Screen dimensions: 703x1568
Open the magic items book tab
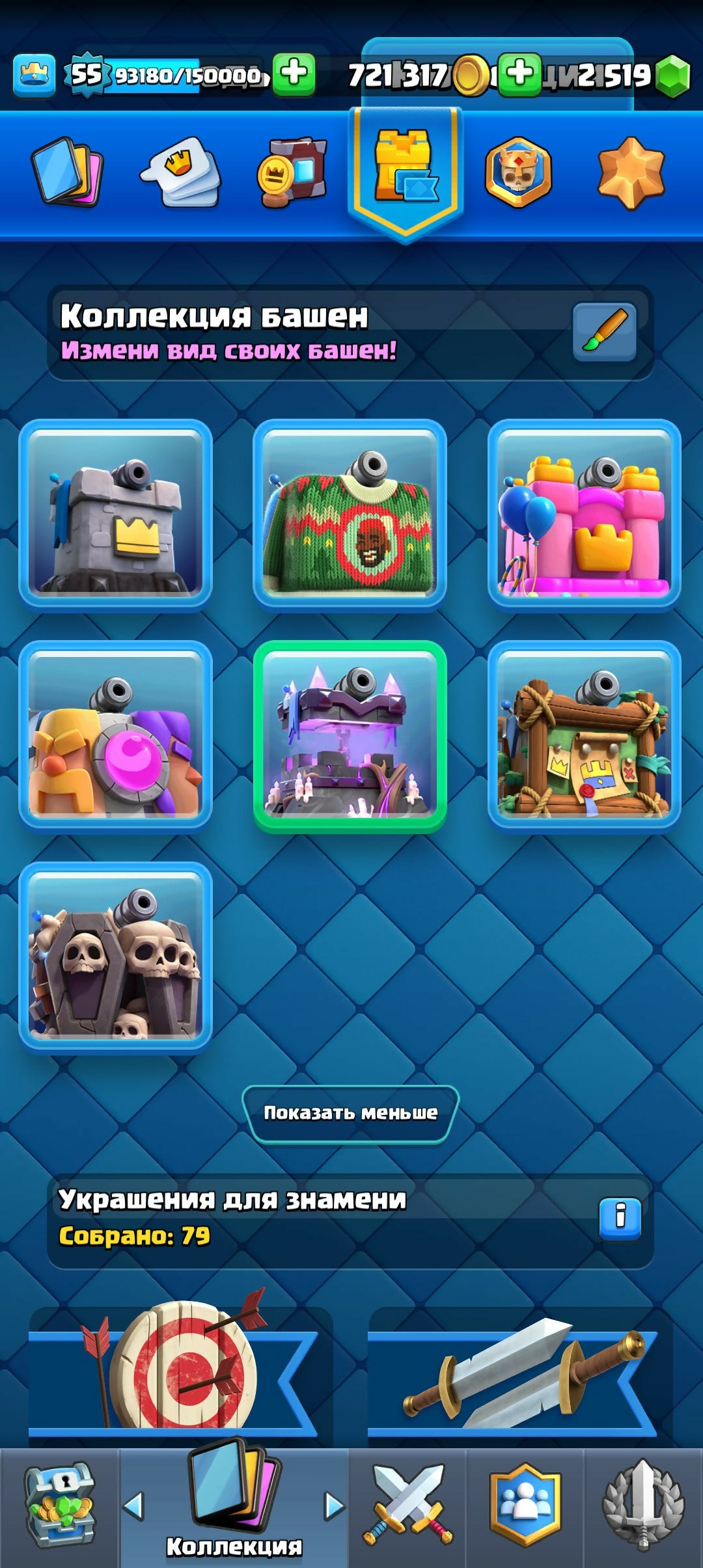292,172
